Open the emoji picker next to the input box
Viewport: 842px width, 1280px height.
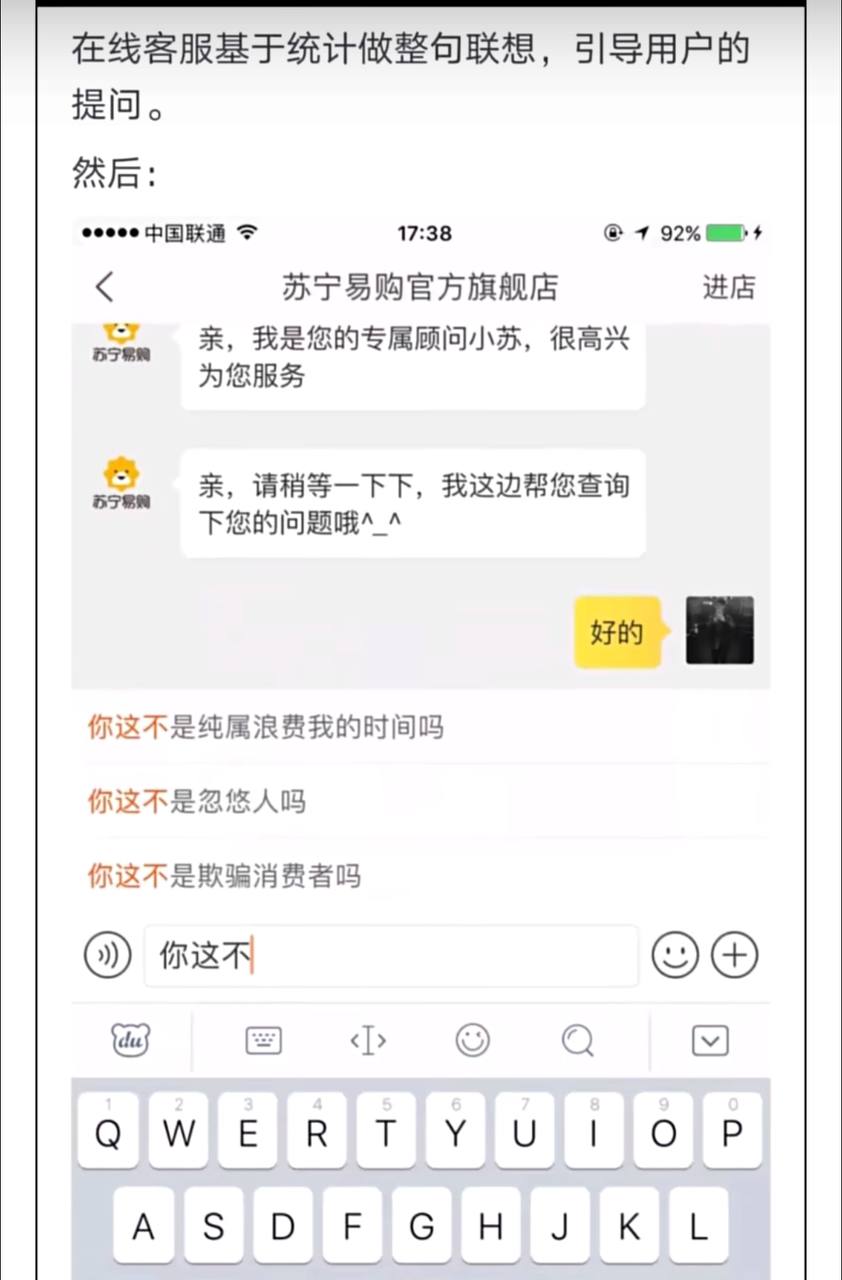click(x=675, y=955)
